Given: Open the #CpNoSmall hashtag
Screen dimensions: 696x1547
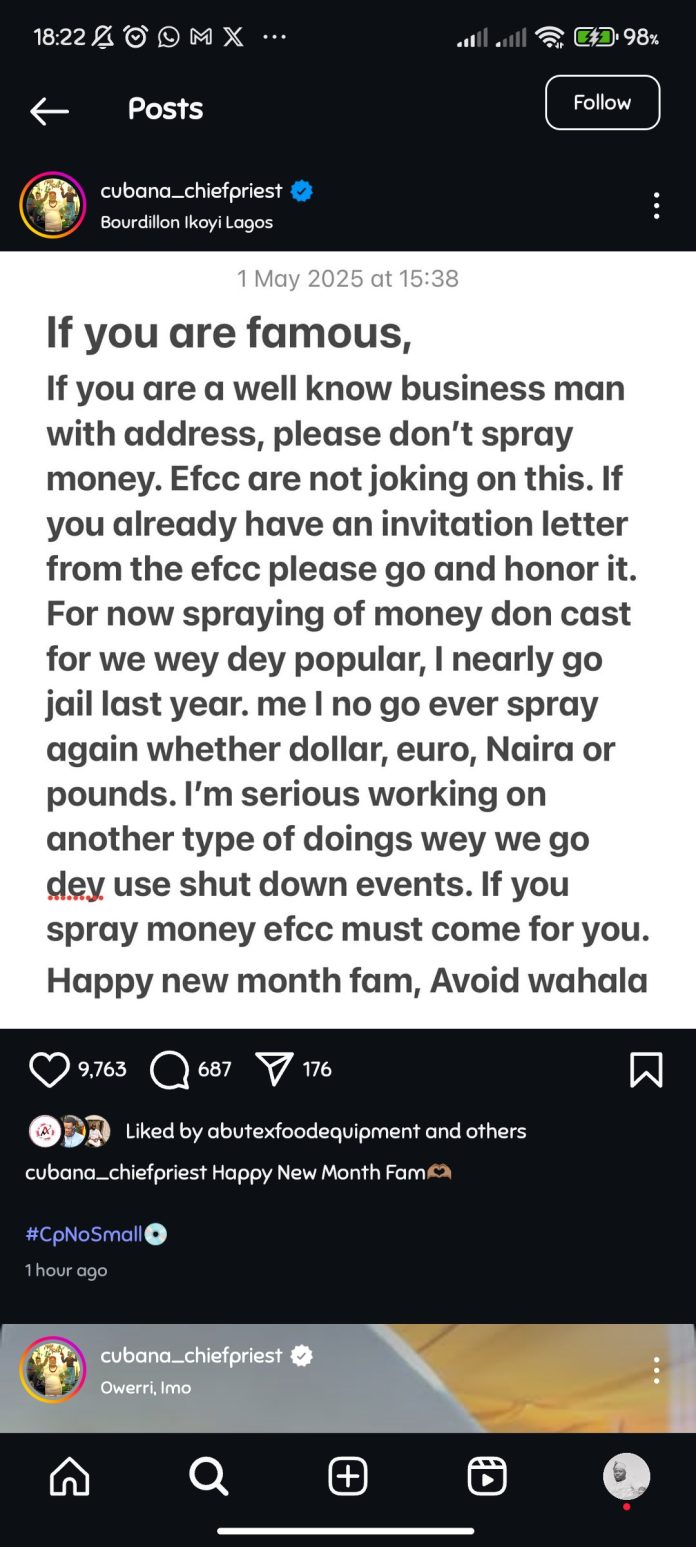Looking at the screenshot, I should 84,1234.
